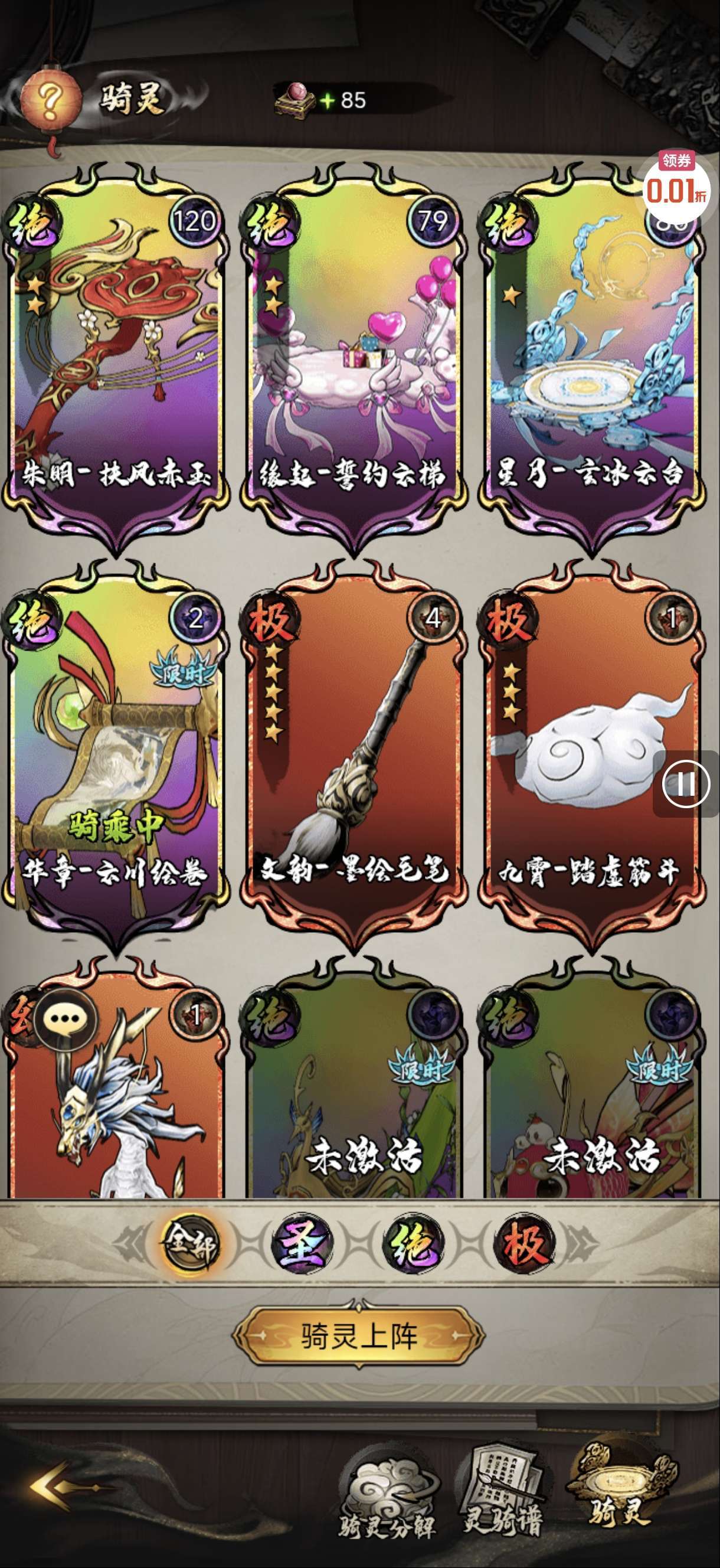
Task: Open the chat bubble icon
Action: (66, 1018)
